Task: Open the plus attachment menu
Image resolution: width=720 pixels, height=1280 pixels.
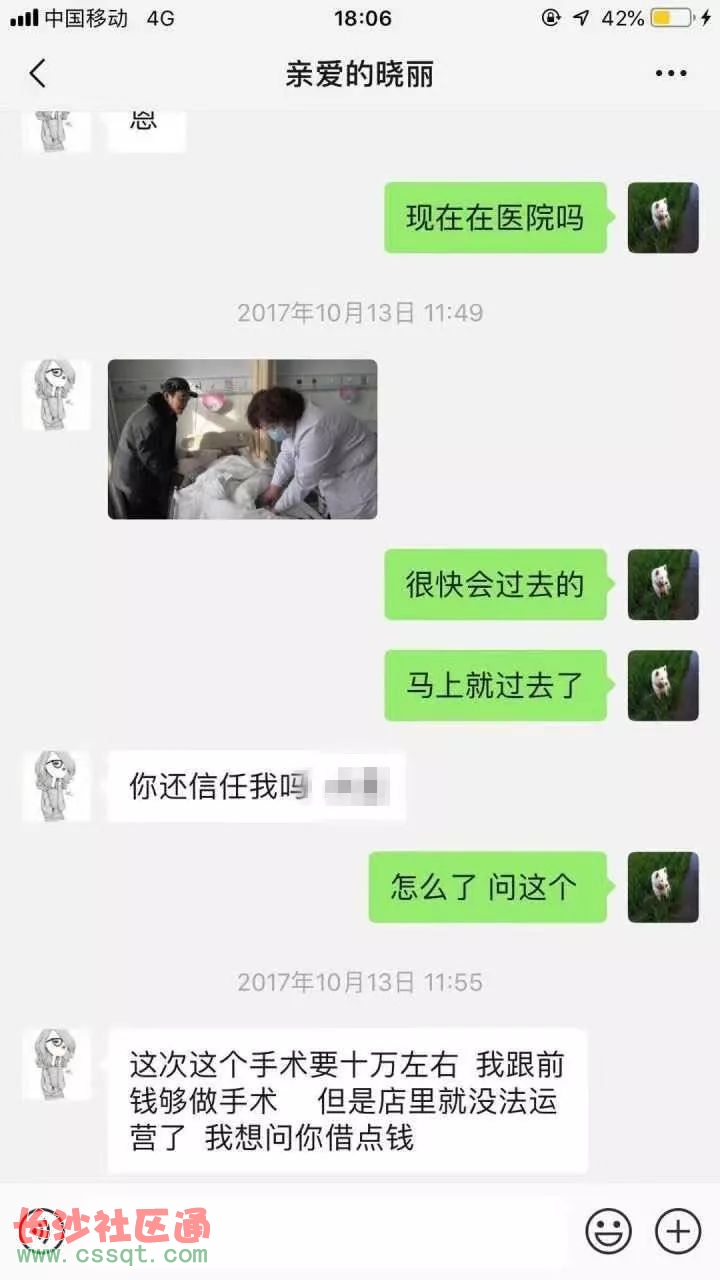Action: pyautogui.click(x=677, y=1230)
